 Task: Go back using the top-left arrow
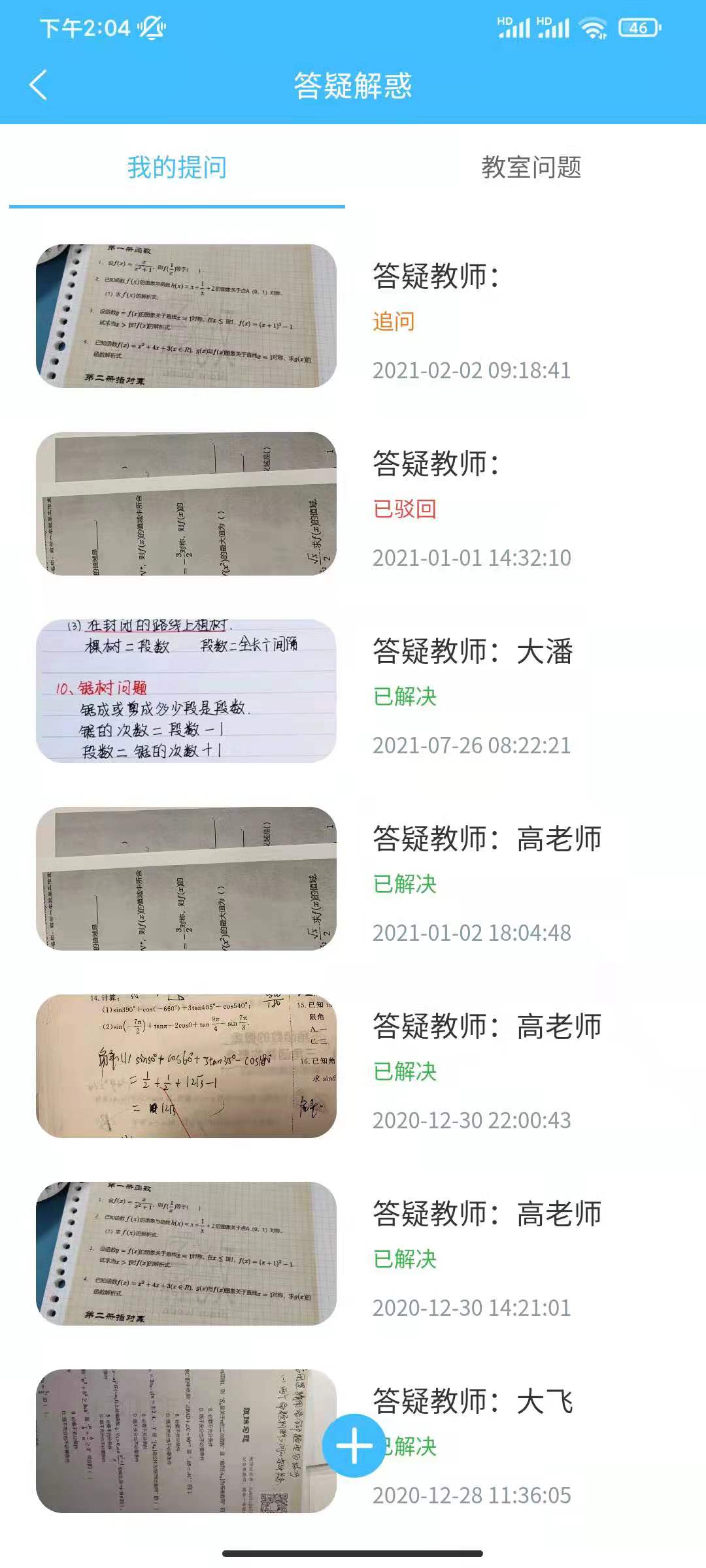(38, 85)
